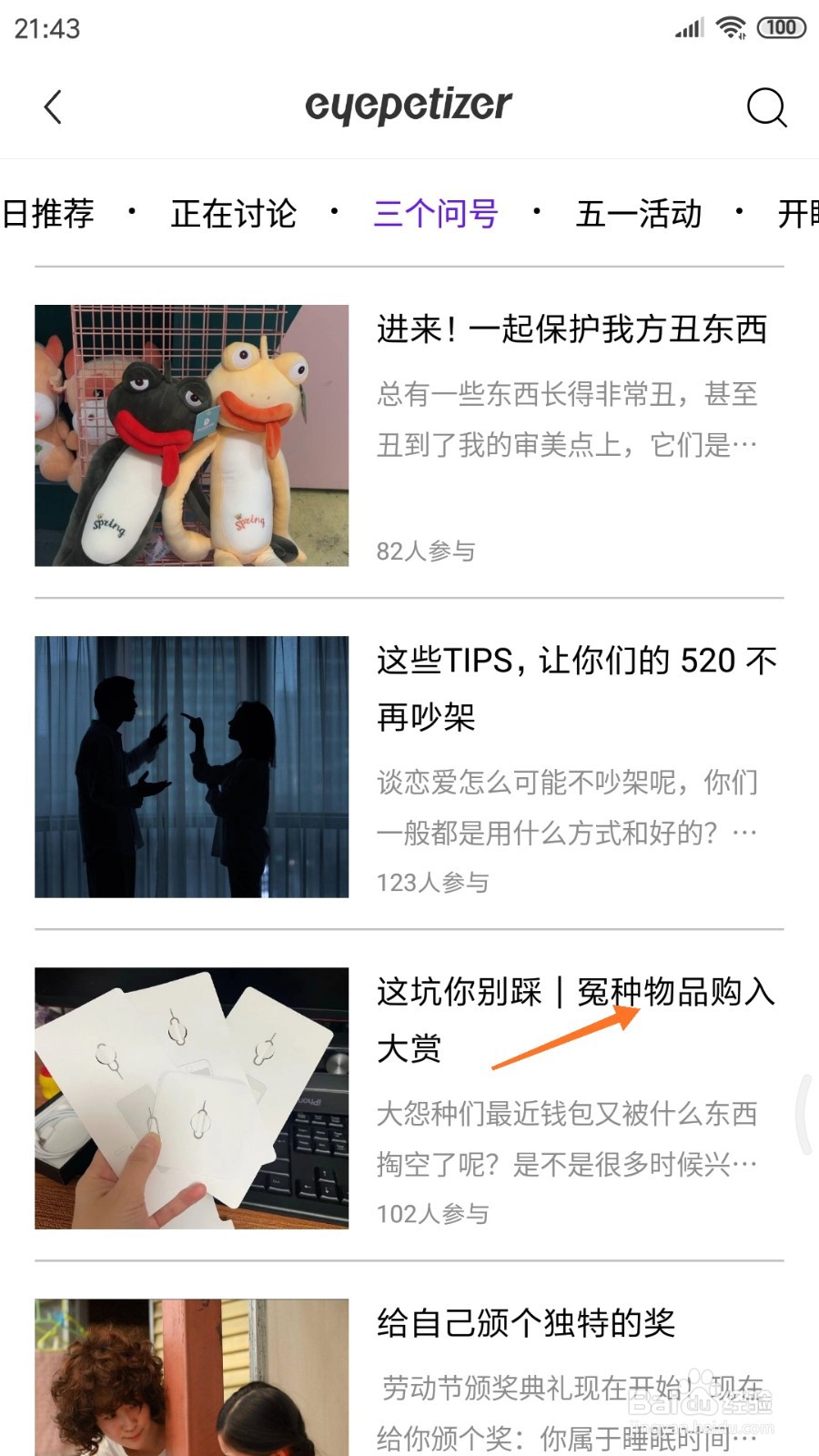
Task: Switch to the 正在讨论 tab
Action: [x=234, y=214]
